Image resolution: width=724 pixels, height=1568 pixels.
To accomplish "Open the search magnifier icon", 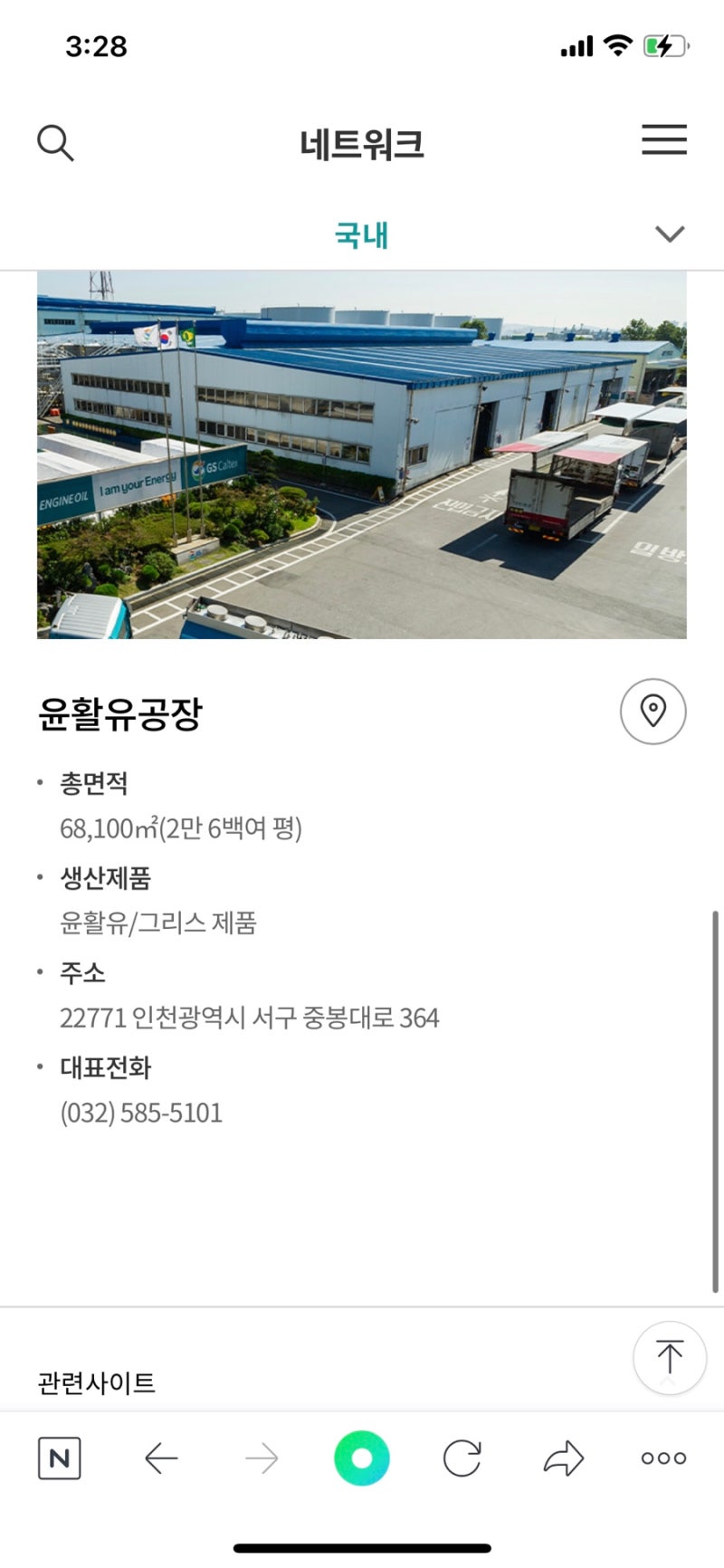I will coord(55,143).
